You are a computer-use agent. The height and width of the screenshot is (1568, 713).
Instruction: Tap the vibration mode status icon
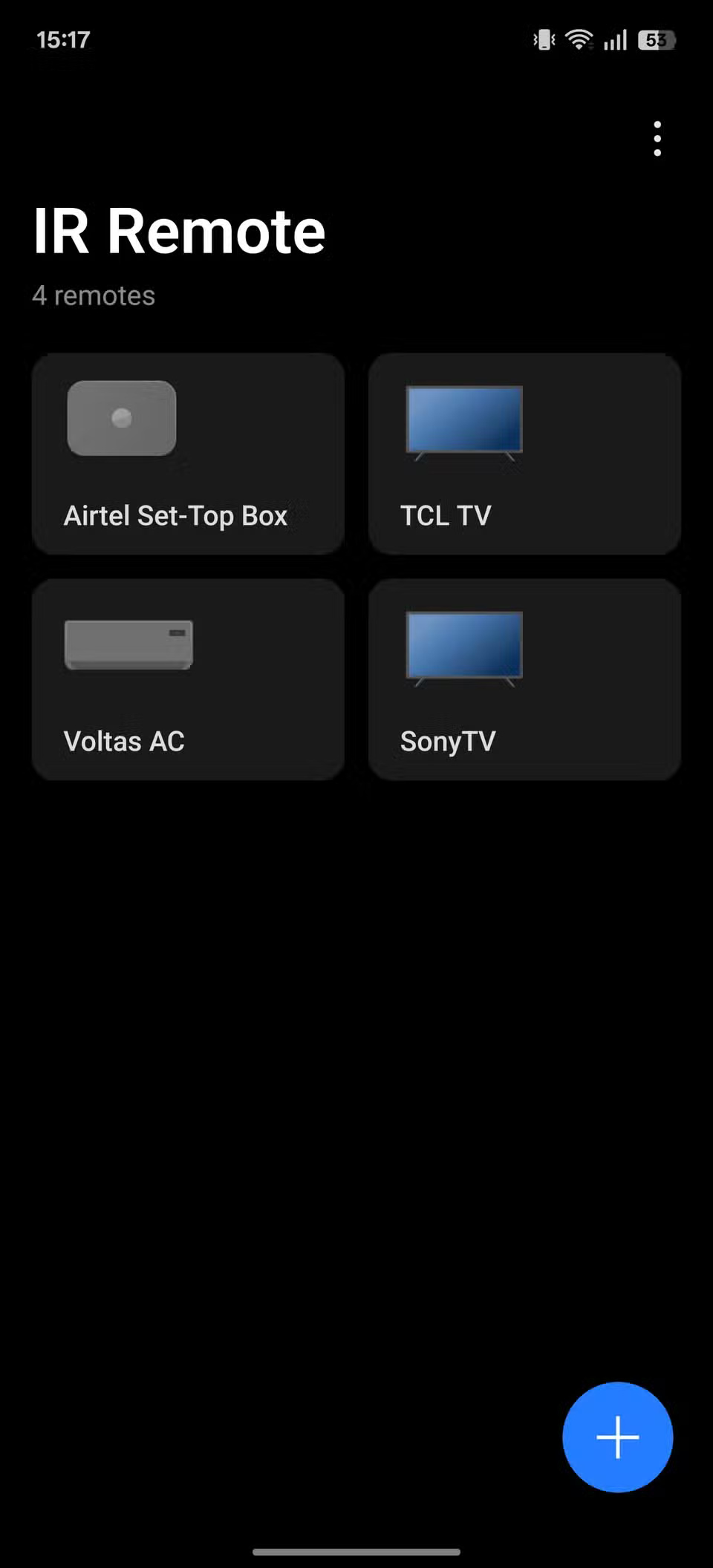pyautogui.click(x=543, y=39)
